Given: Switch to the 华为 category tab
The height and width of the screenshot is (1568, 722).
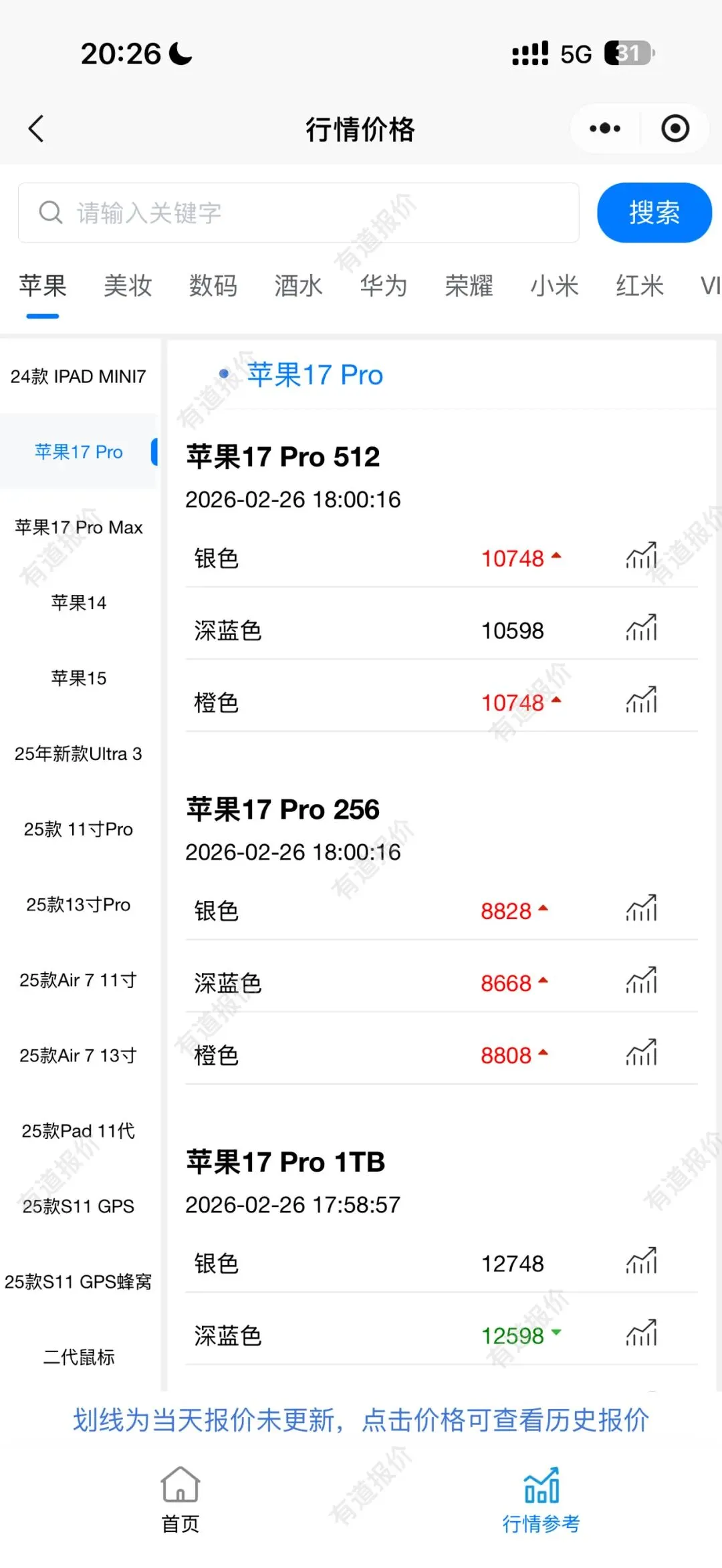Looking at the screenshot, I should click(x=384, y=286).
